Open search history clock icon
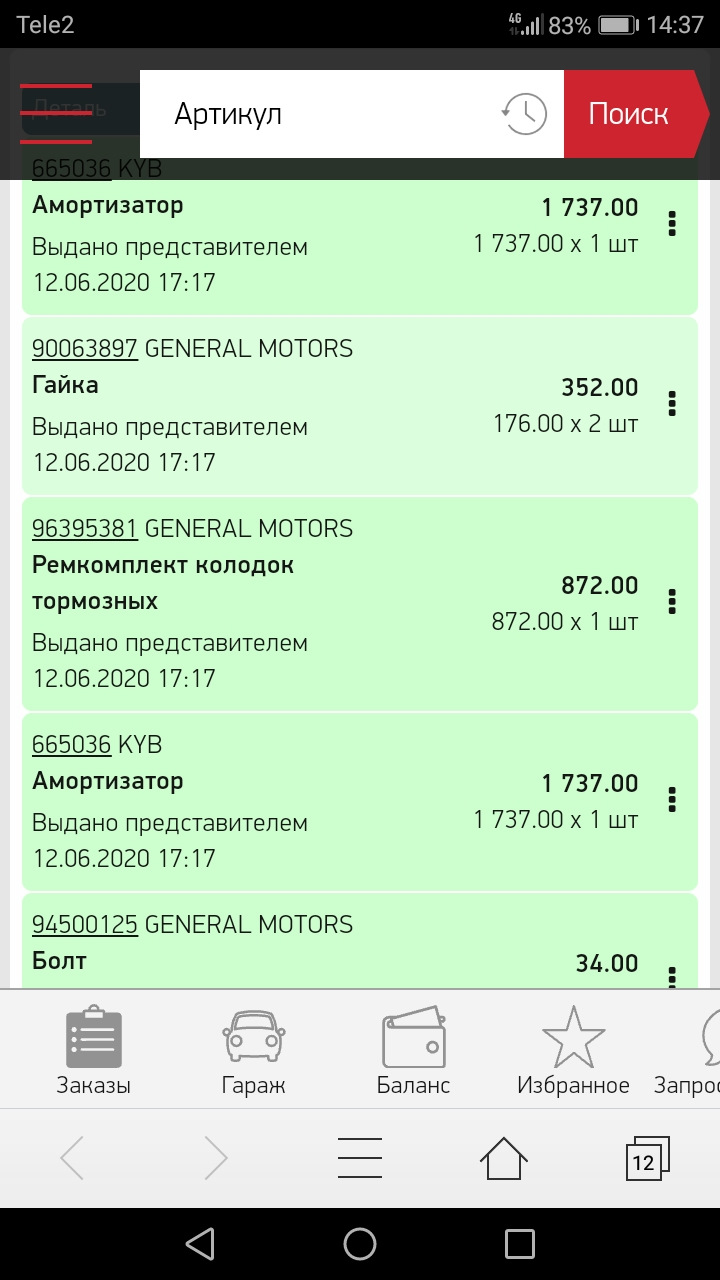Image resolution: width=720 pixels, height=1280 pixels. [x=524, y=113]
